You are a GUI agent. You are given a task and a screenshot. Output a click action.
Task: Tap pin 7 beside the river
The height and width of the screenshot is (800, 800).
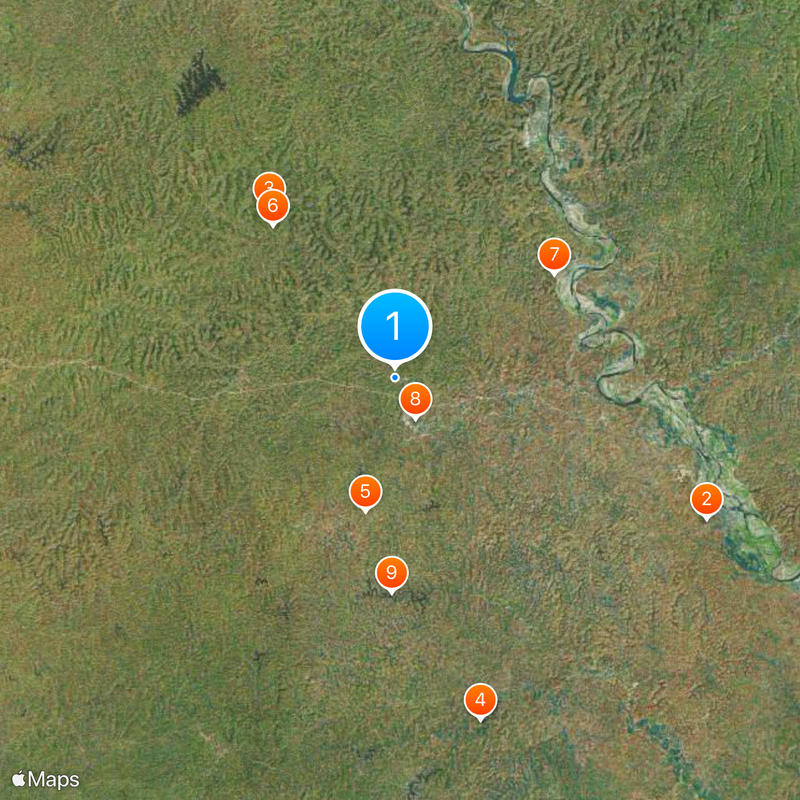pos(553,254)
